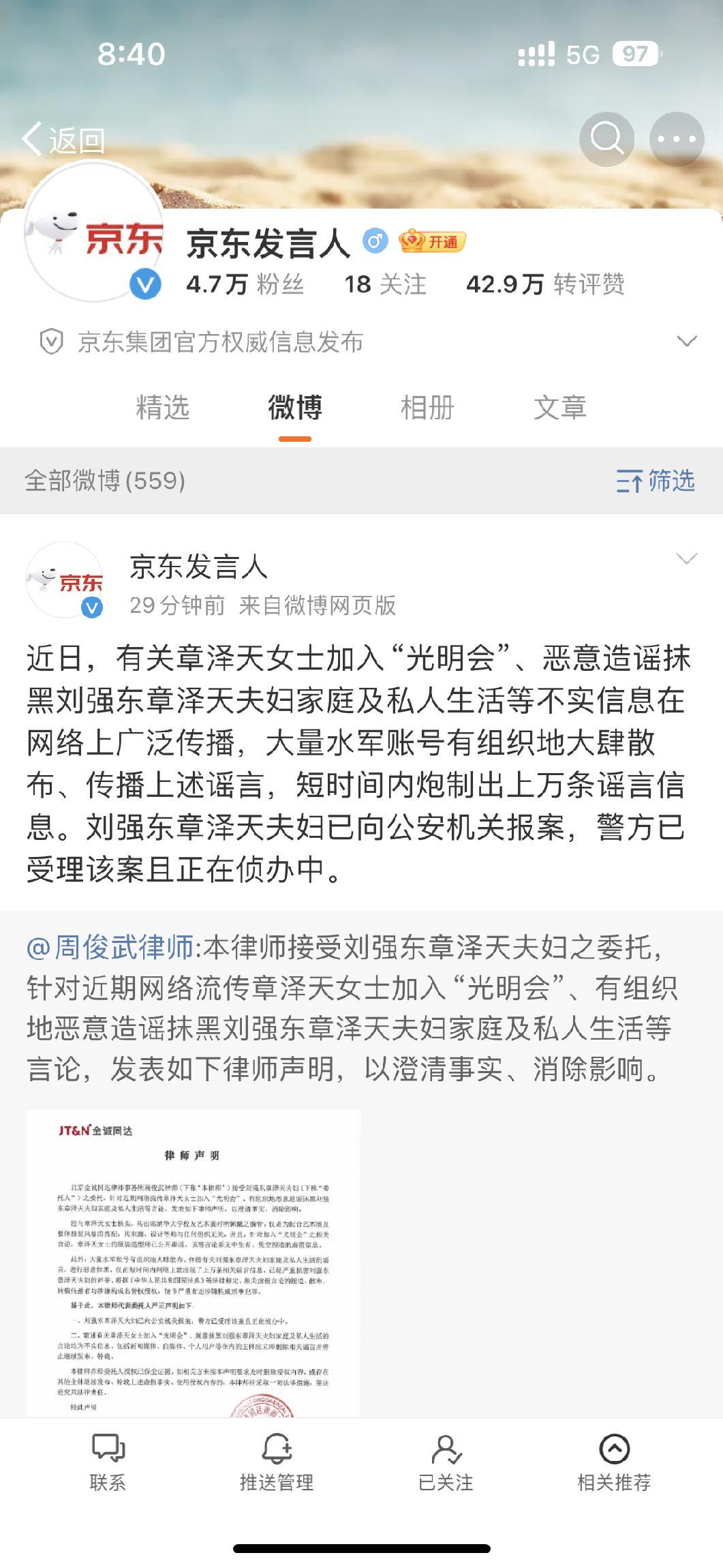723x1568 pixels.
Task: Open the 筛选 filter options
Action: [x=656, y=481]
